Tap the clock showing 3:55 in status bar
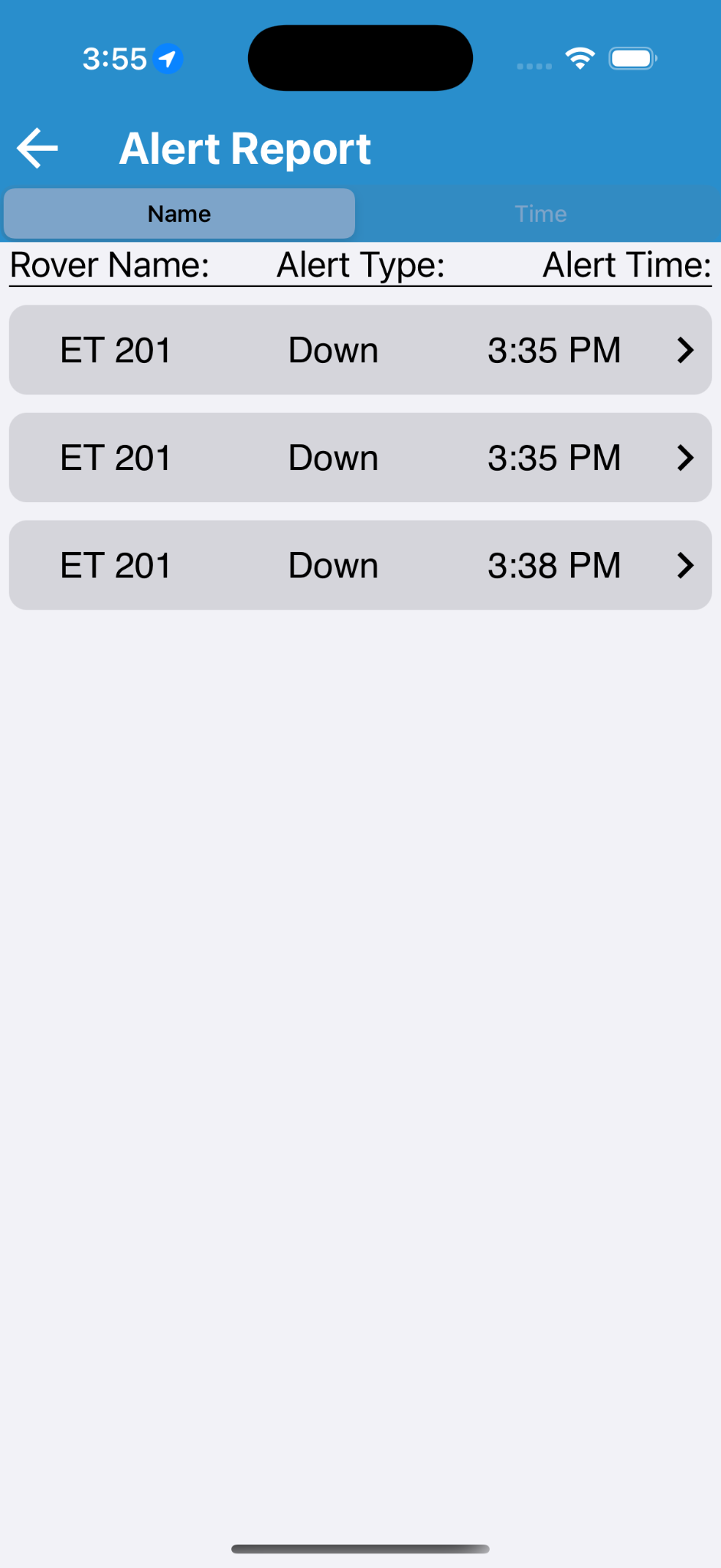The height and width of the screenshot is (1568, 721). click(x=116, y=57)
